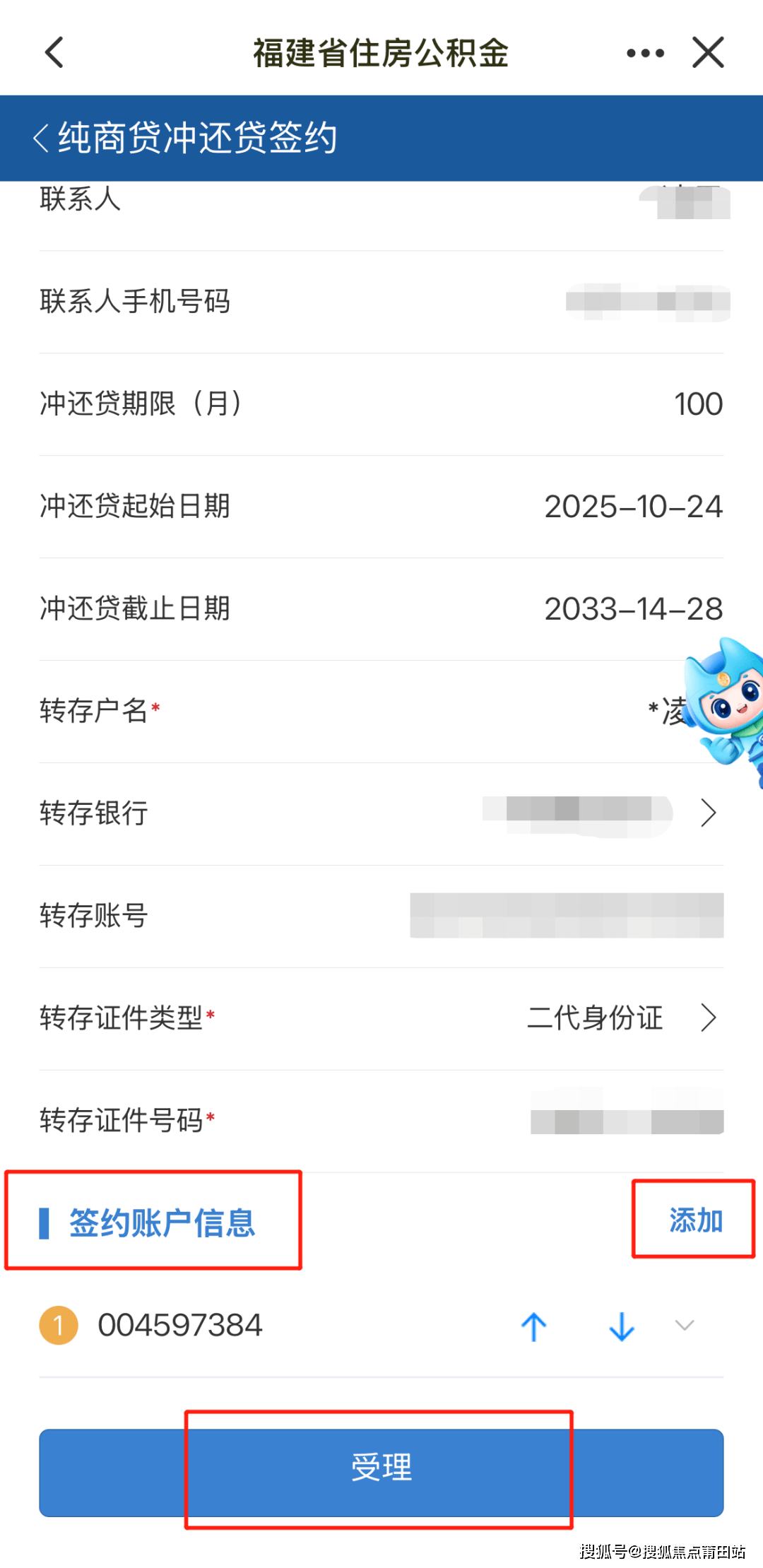Return from 纯商贷冲还贷签约 page
The image size is (763, 1568).
point(42,138)
